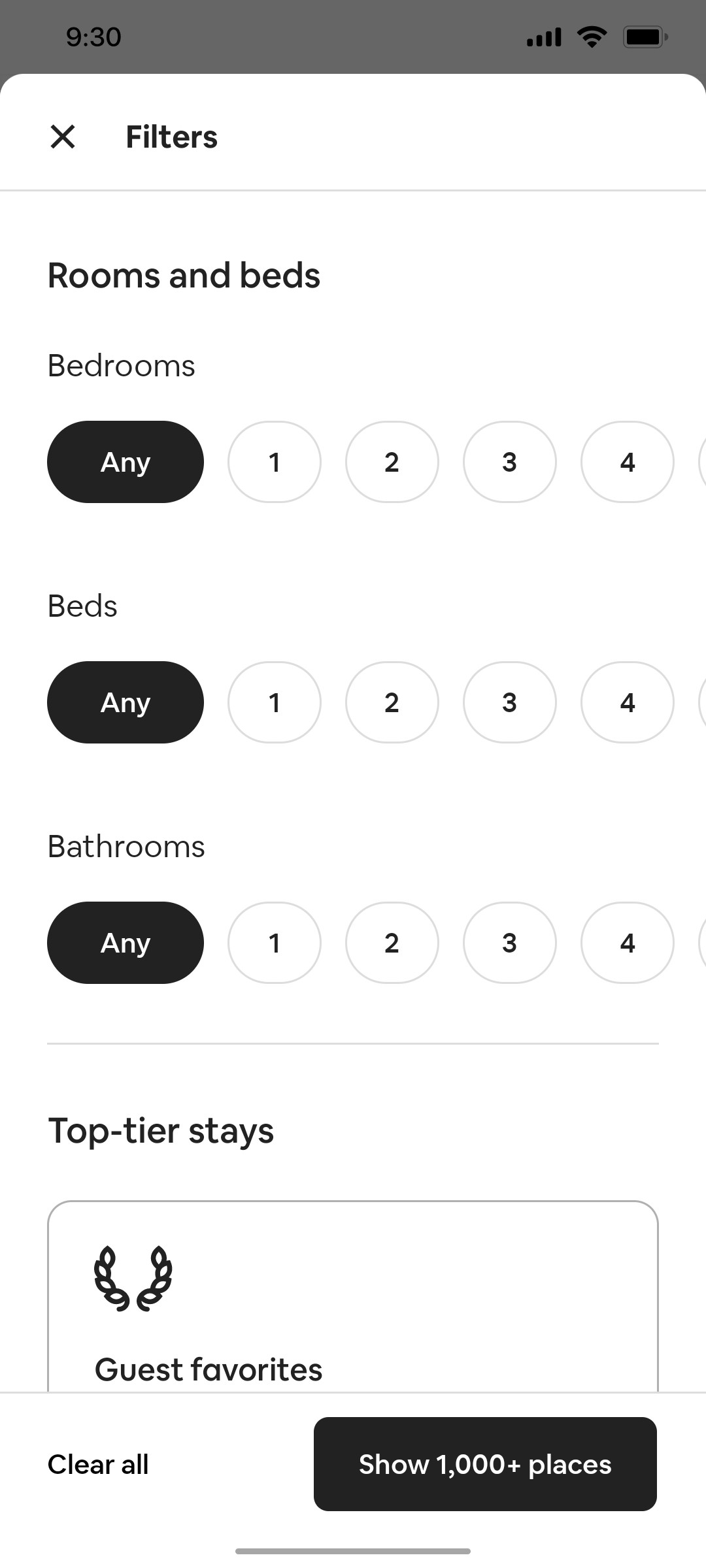Choose 1 bathroom
This screenshot has width=706, height=1568.
pyautogui.click(x=274, y=943)
